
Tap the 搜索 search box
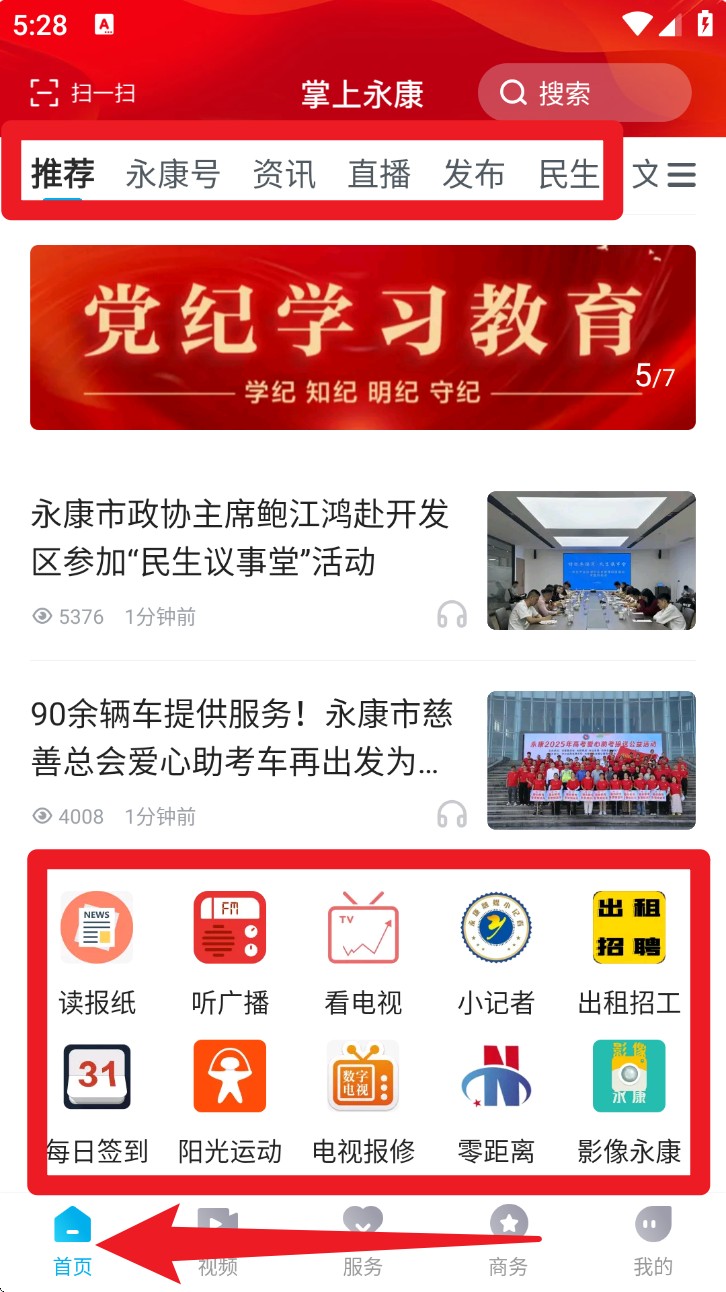(x=584, y=93)
